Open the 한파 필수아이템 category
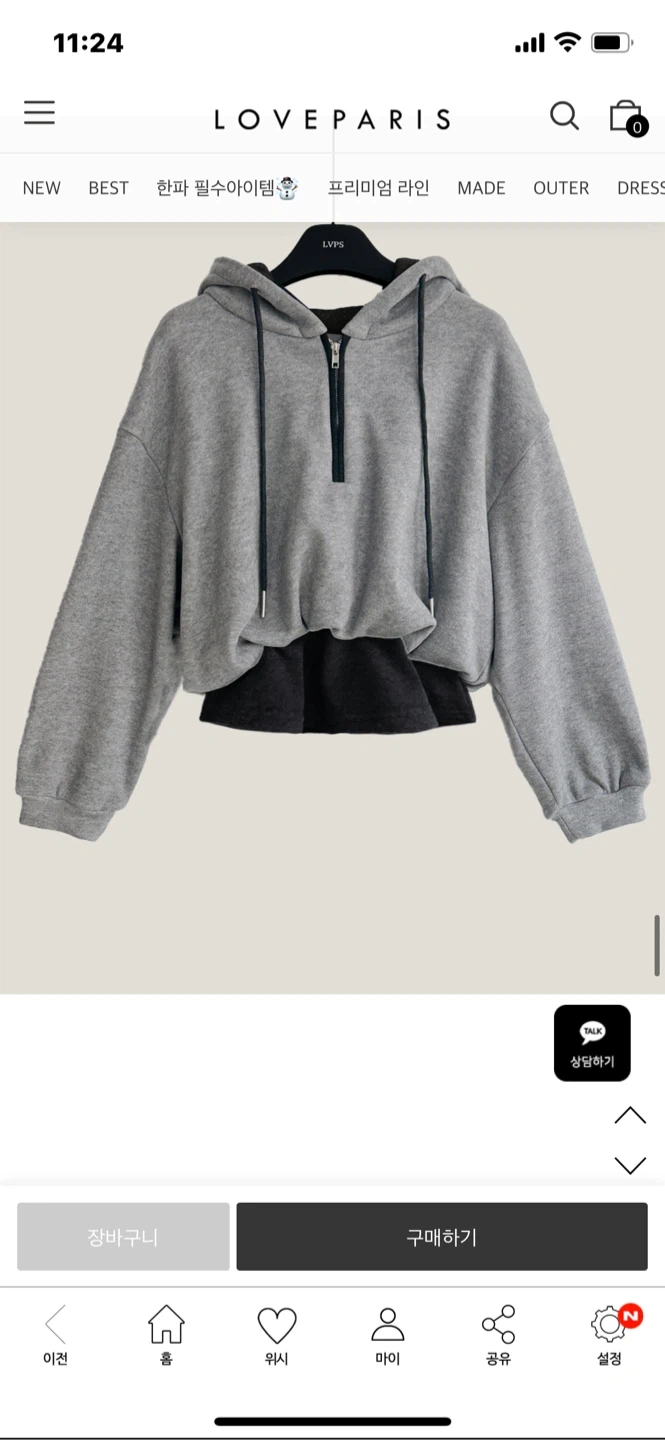 (227, 188)
